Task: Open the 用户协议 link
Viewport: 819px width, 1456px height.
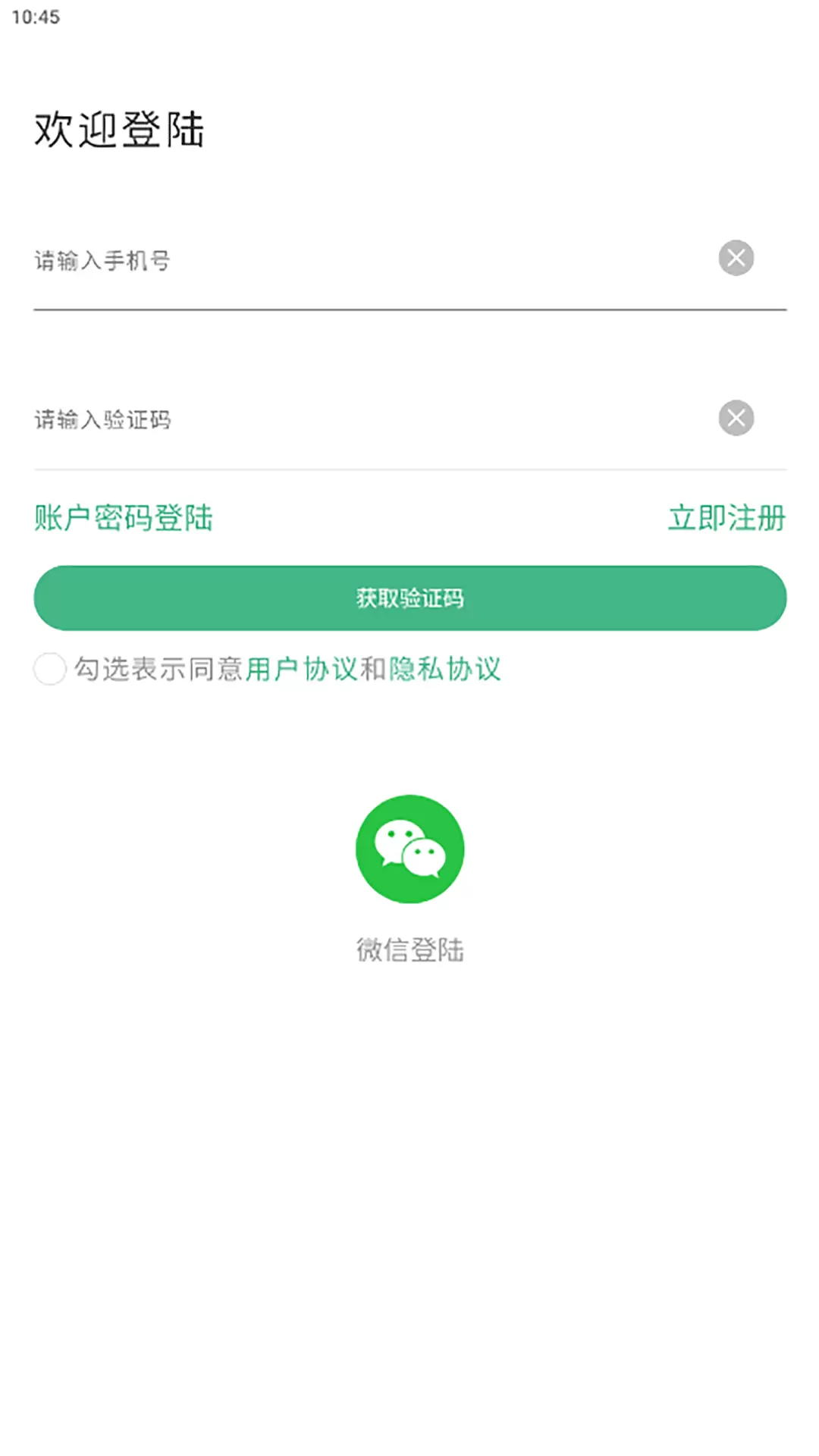Action: tap(302, 669)
